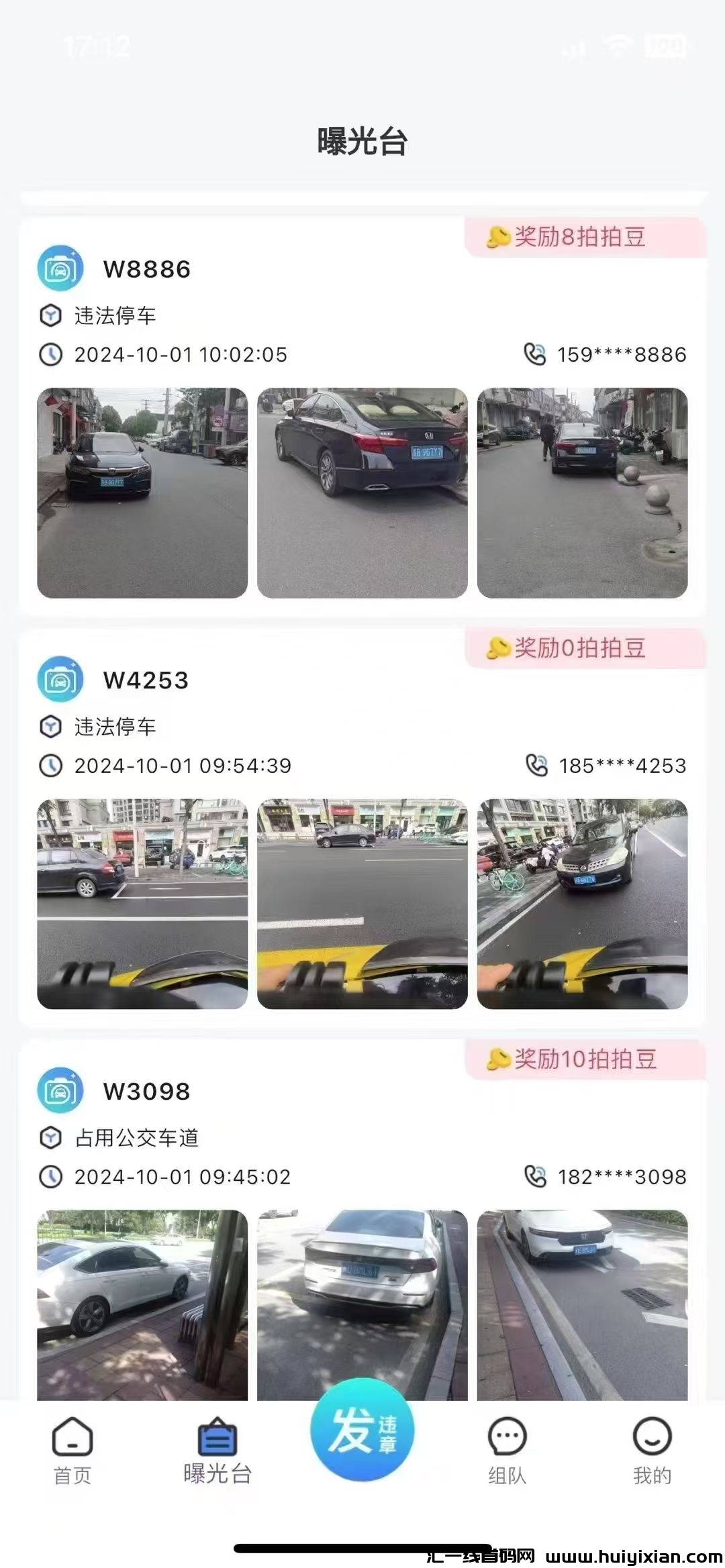Image resolution: width=725 pixels, height=1568 pixels.
Task: Open W8886's third violation photo
Action: point(582,492)
